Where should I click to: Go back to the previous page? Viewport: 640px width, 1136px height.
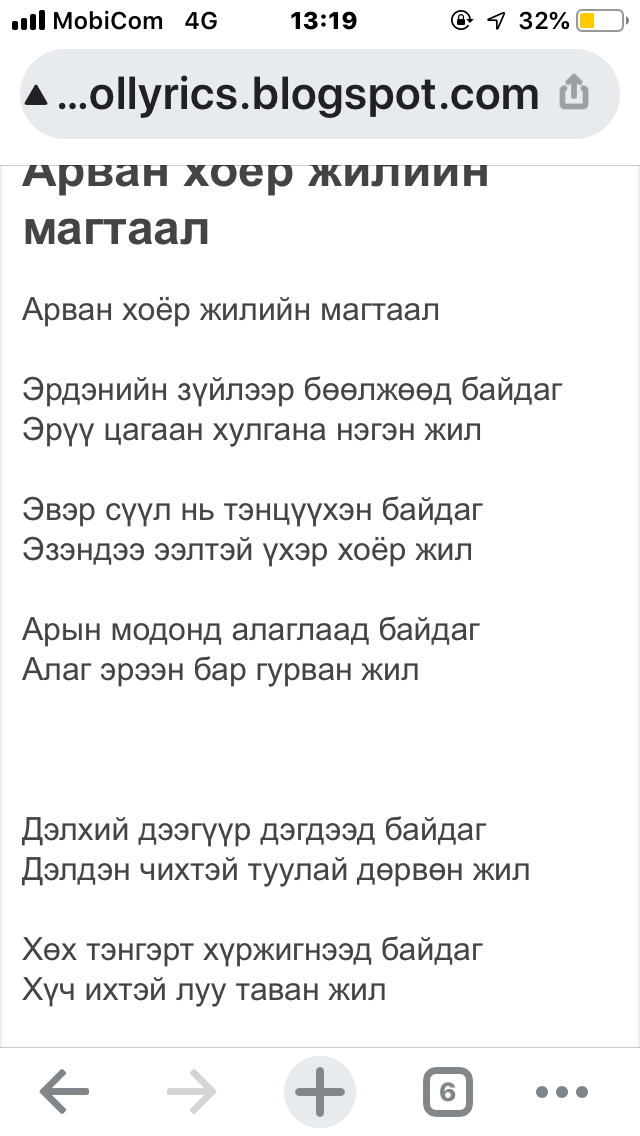click(x=64, y=1090)
